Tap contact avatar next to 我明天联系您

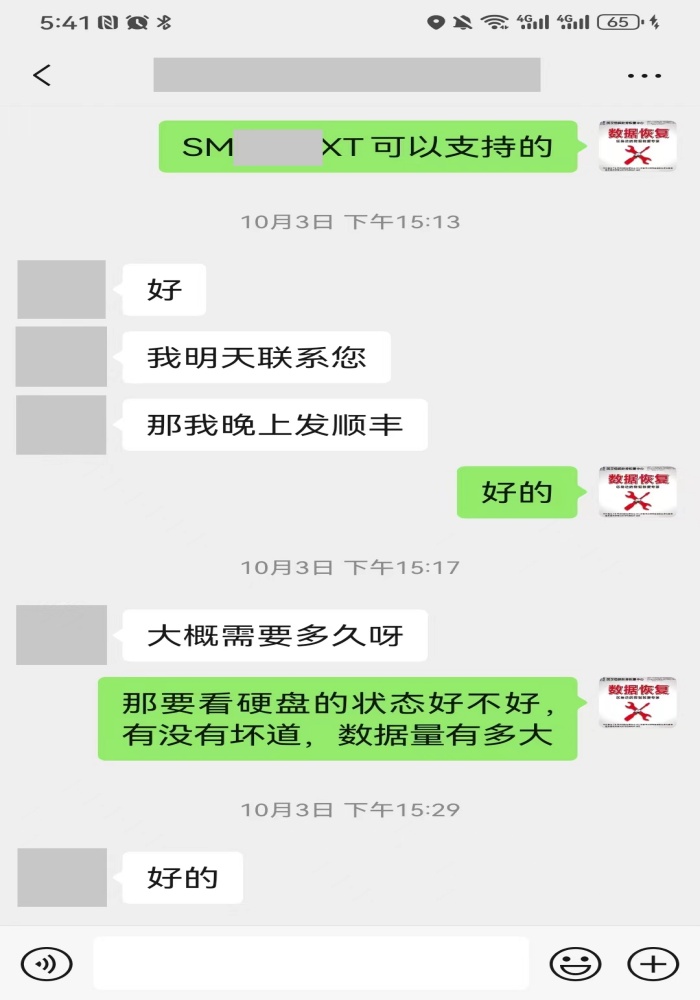pos(61,356)
